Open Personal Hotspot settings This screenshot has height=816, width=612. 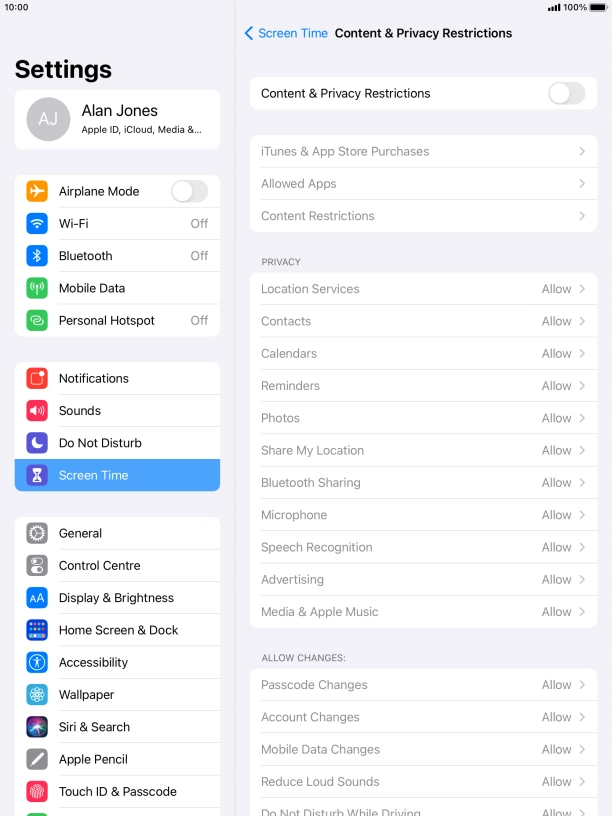(118, 320)
